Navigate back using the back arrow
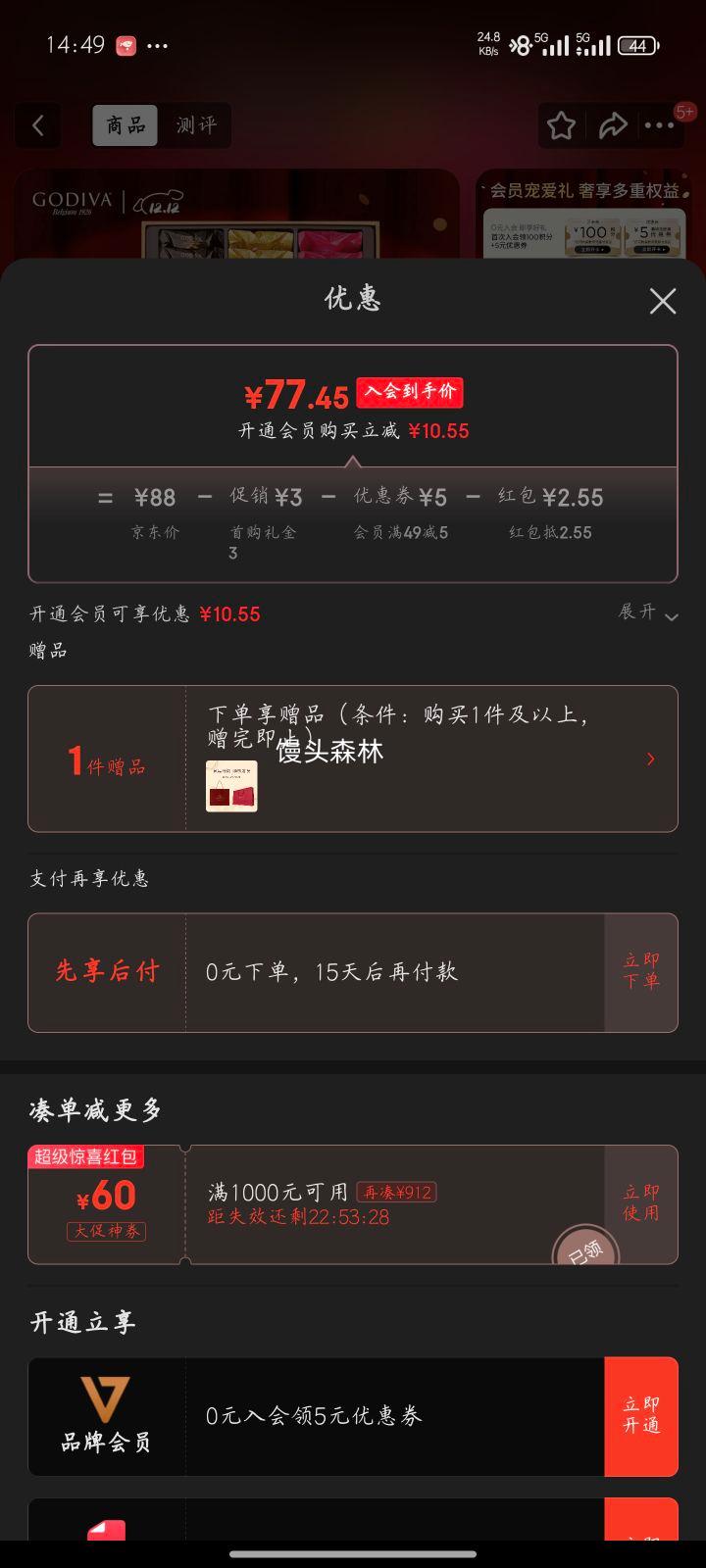706x1568 pixels. pos(37,125)
